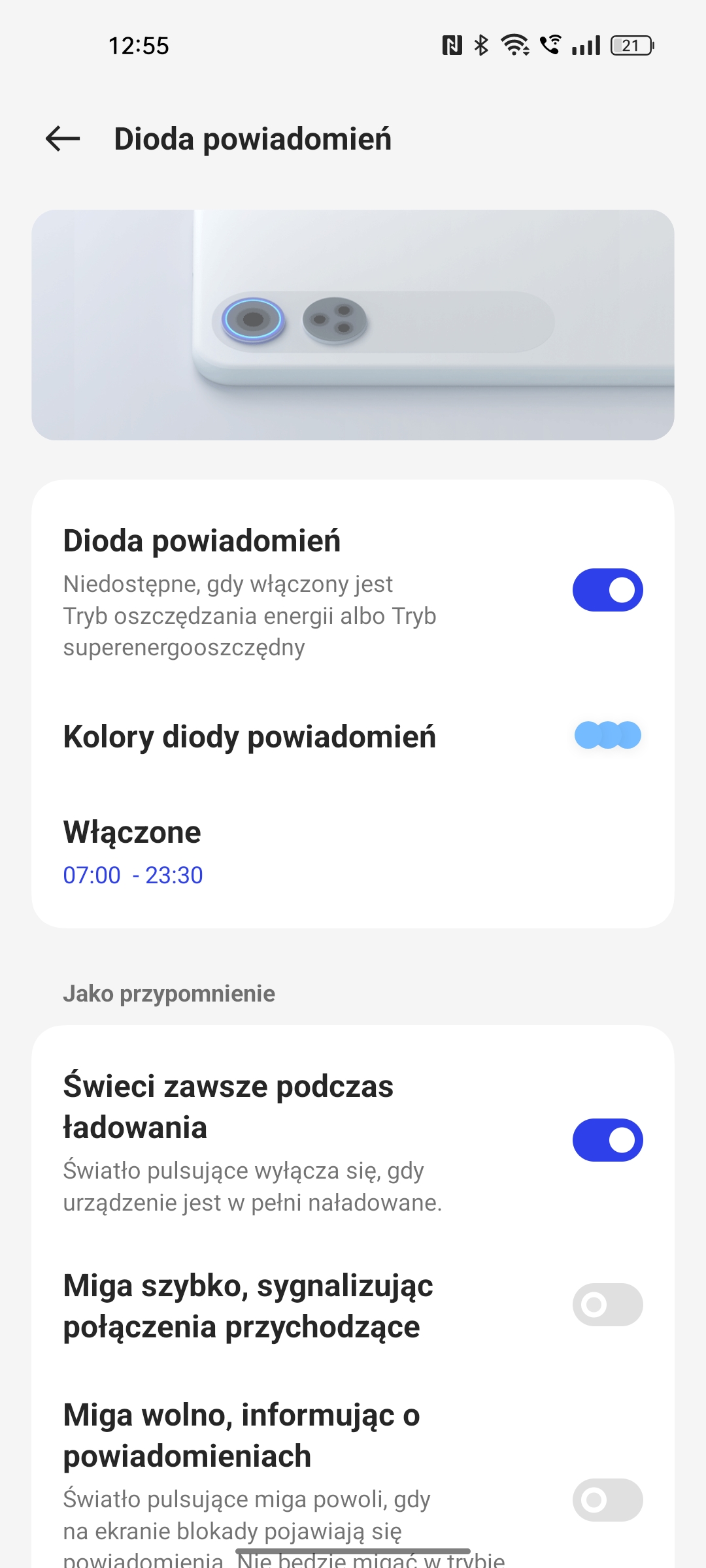Click the cellular signal strength icon
Image resolution: width=706 pixels, height=1568 pixels.
point(585,46)
